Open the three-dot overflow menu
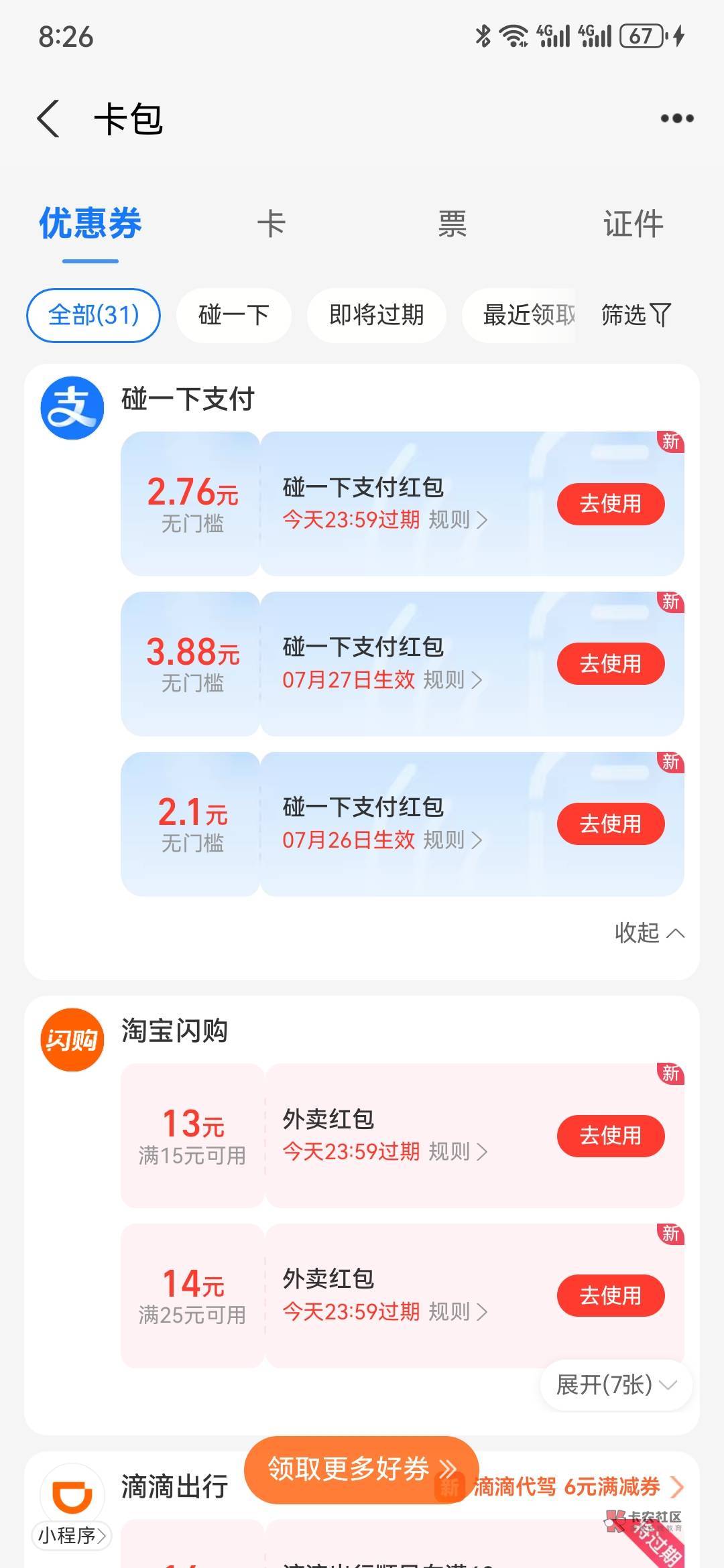Viewport: 724px width, 1568px height. click(x=676, y=119)
